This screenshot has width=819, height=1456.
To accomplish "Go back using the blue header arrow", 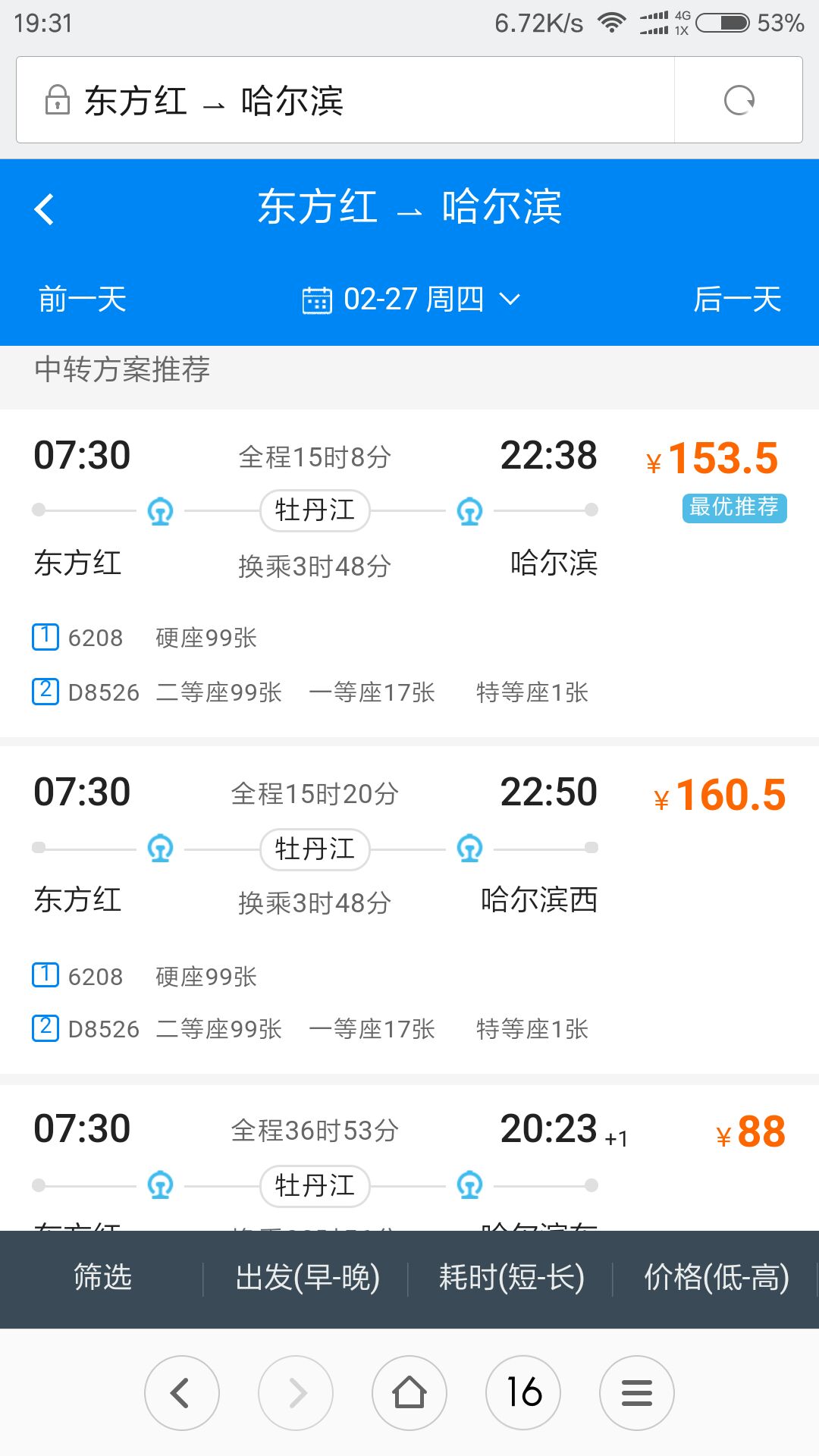I will pyautogui.click(x=45, y=209).
